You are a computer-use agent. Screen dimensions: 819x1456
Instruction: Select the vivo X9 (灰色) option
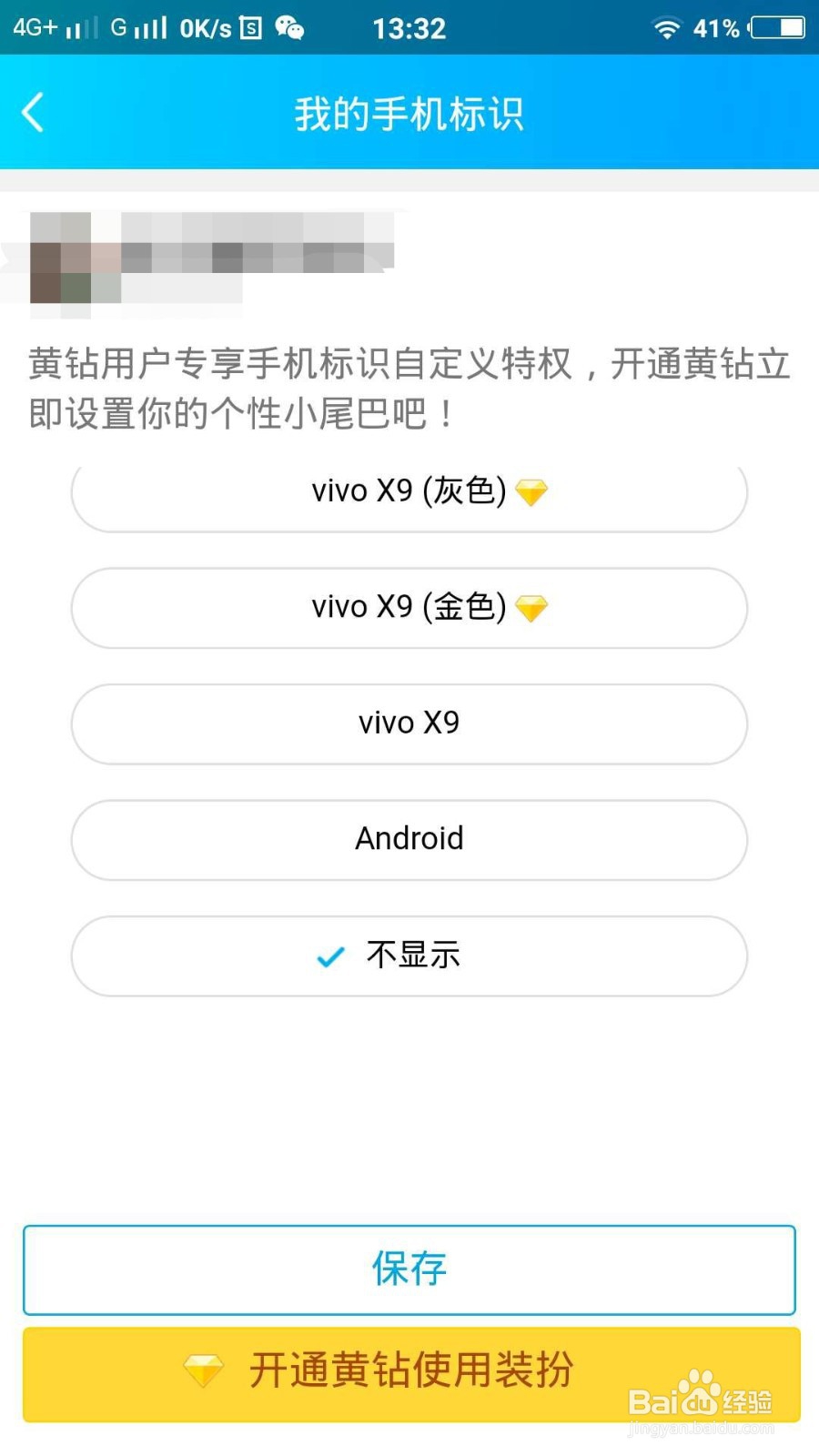[x=409, y=491]
